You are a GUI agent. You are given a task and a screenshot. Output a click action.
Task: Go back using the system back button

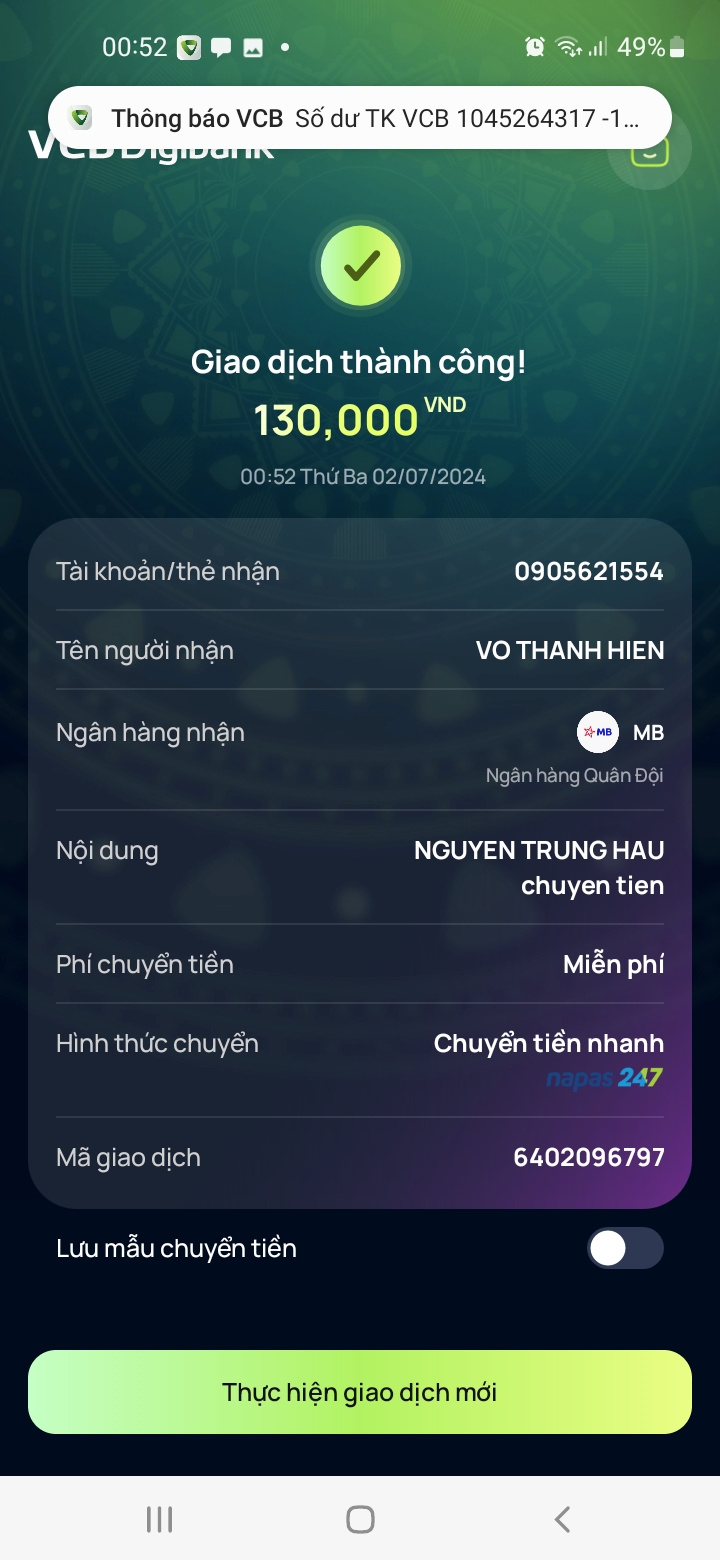(562, 1519)
